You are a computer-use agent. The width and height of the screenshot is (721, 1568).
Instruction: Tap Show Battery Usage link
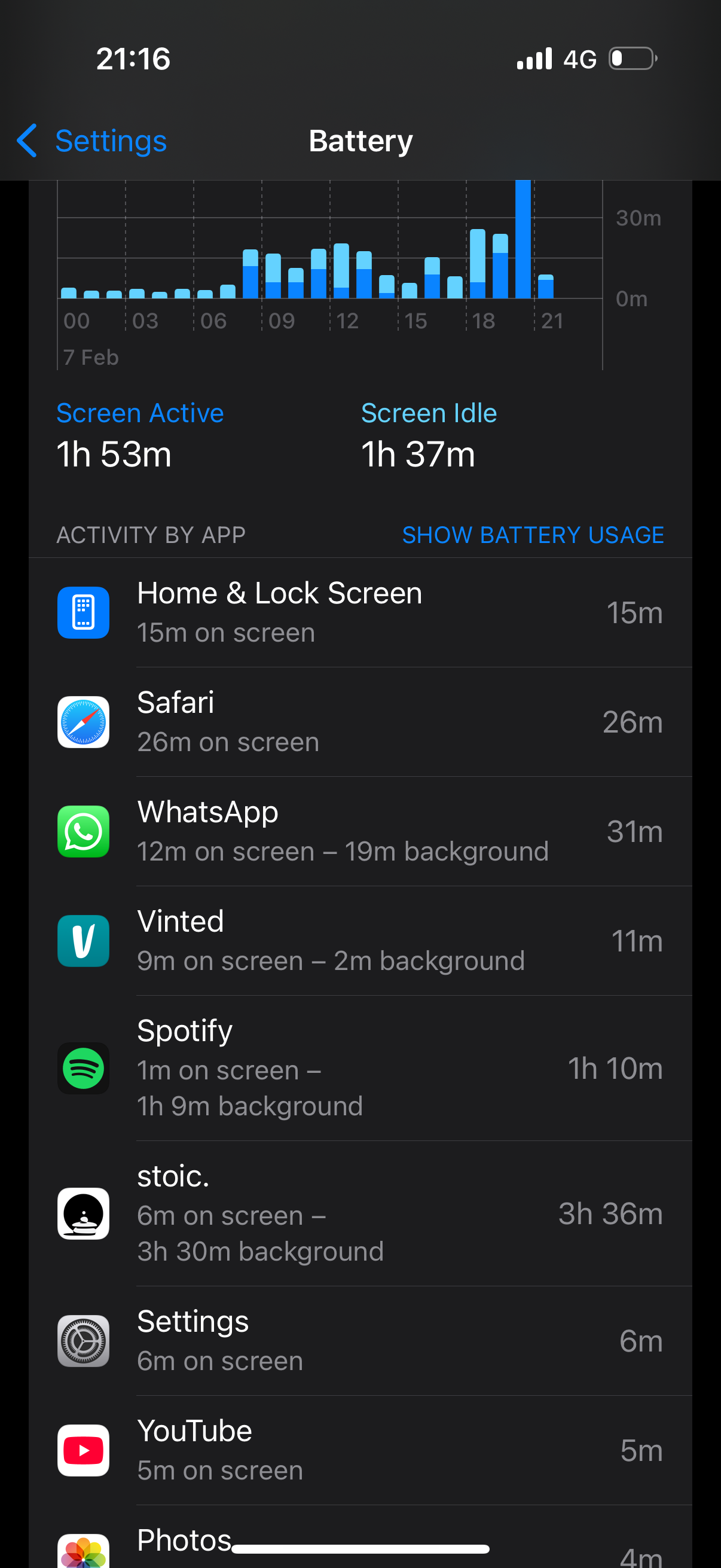click(533, 535)
